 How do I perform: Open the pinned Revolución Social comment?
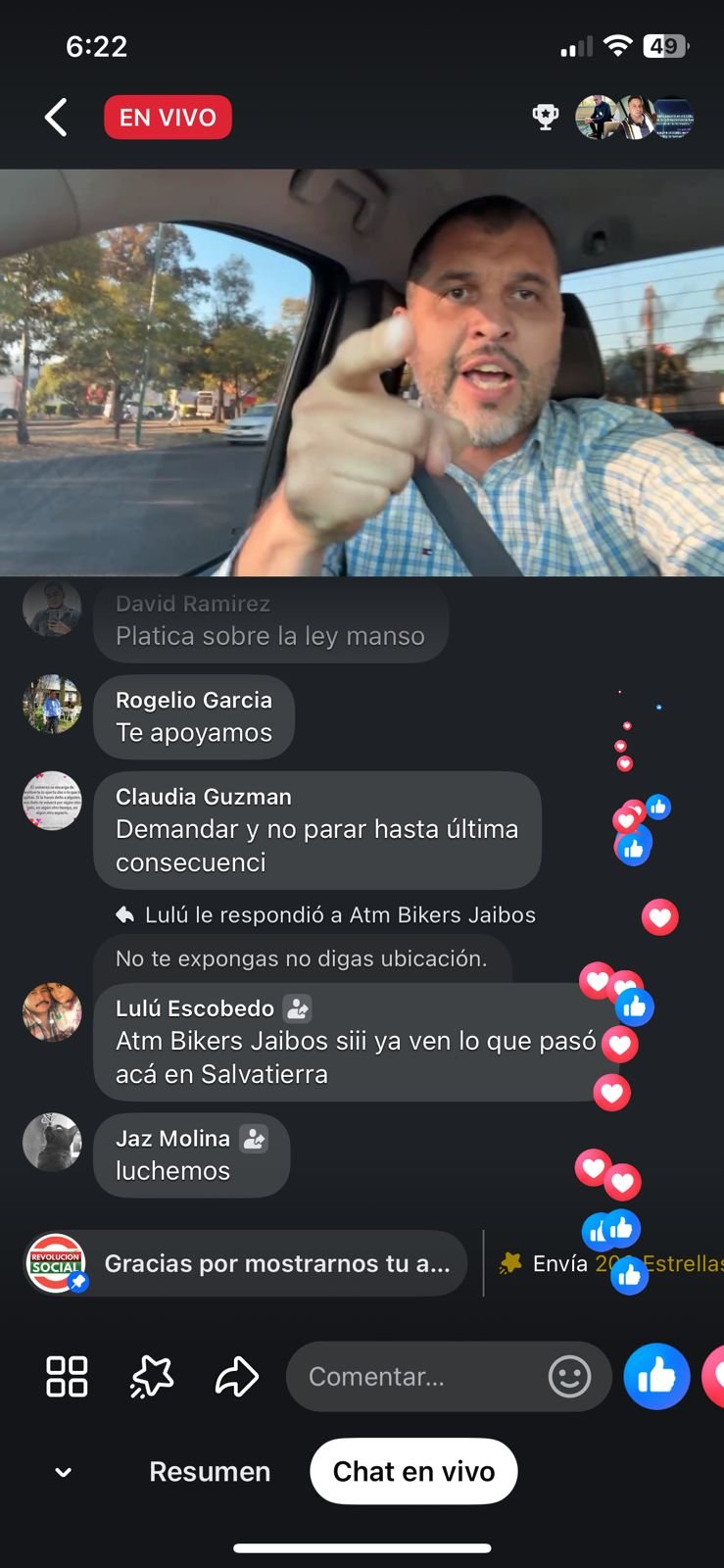[245, 1263]
